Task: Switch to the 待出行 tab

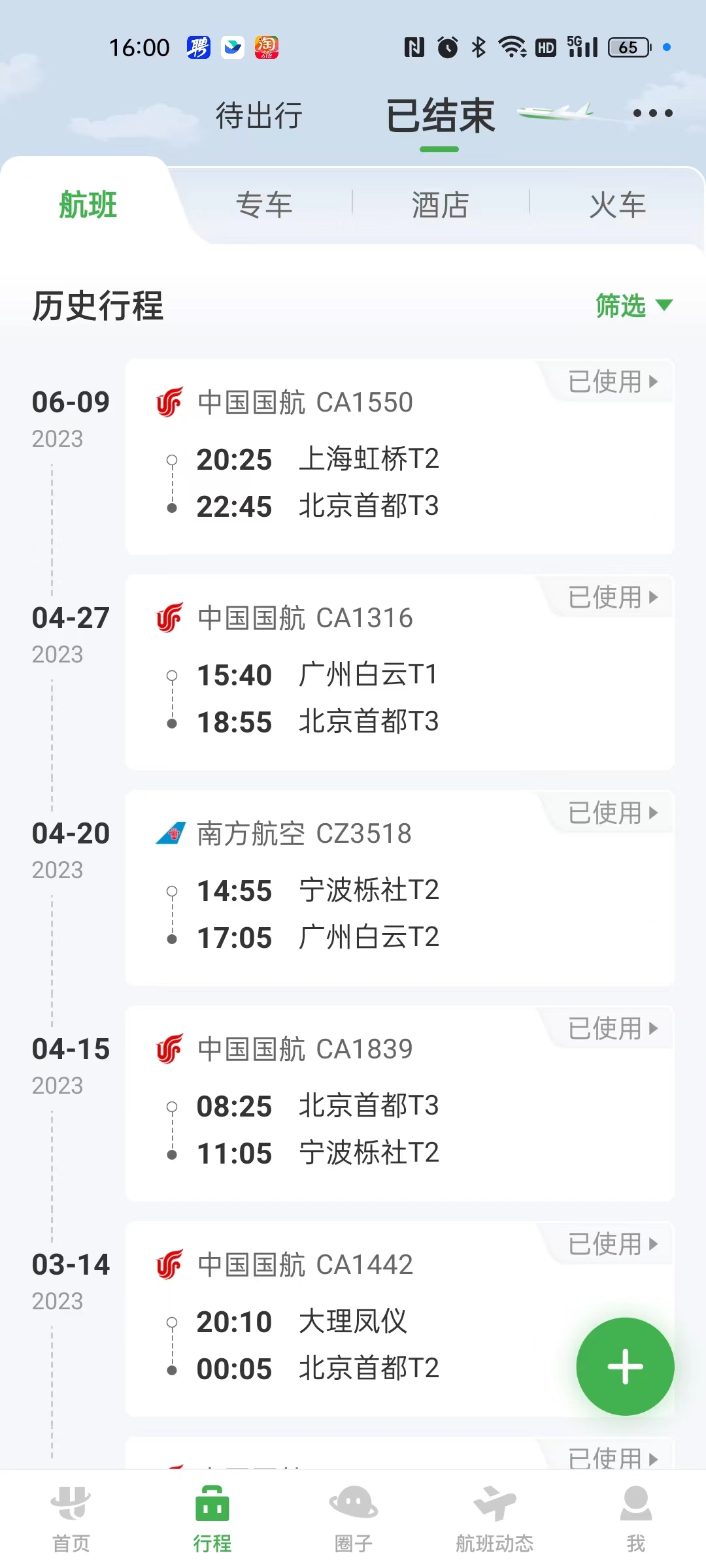Action: tap(259, 116)
